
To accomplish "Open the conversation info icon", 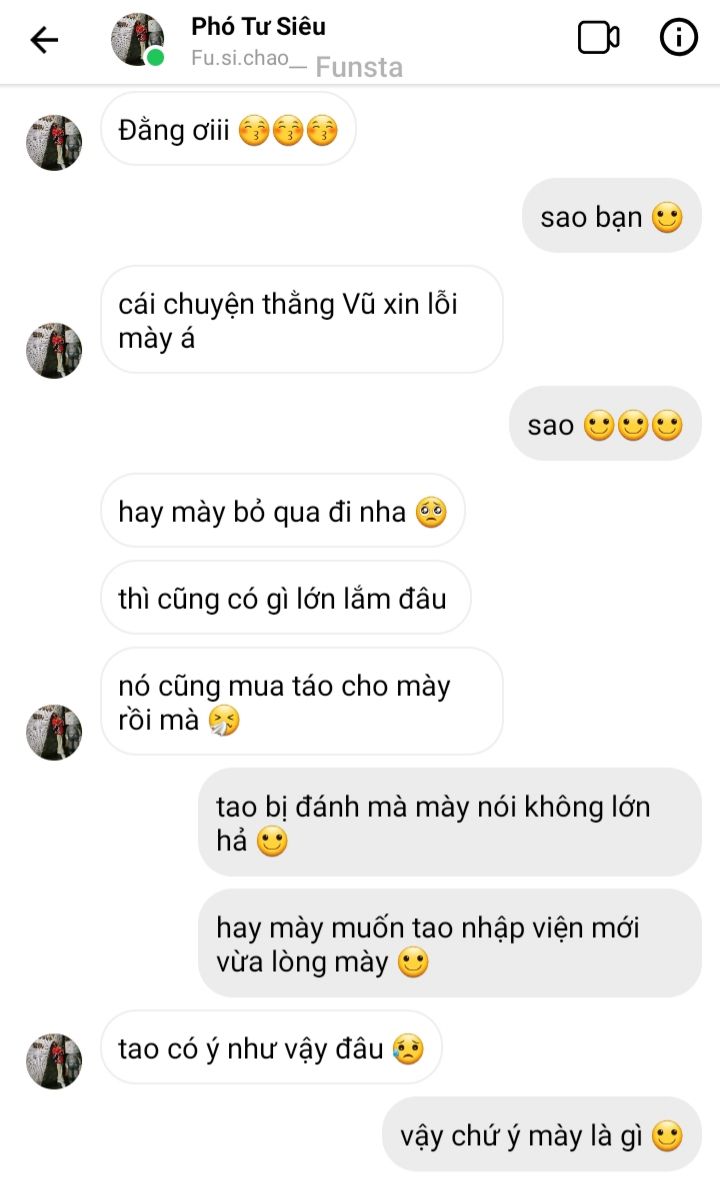I will tap(679, 38).
